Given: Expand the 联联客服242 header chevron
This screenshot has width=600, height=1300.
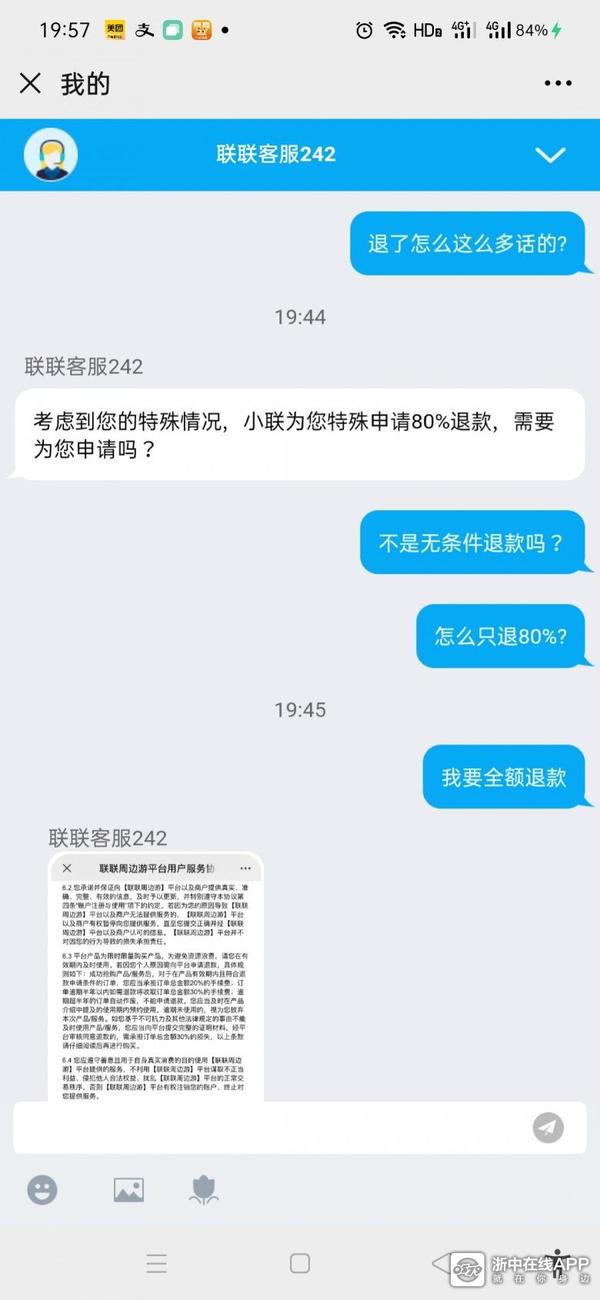Looking at the screenshot, I should [x=550, y=155].
